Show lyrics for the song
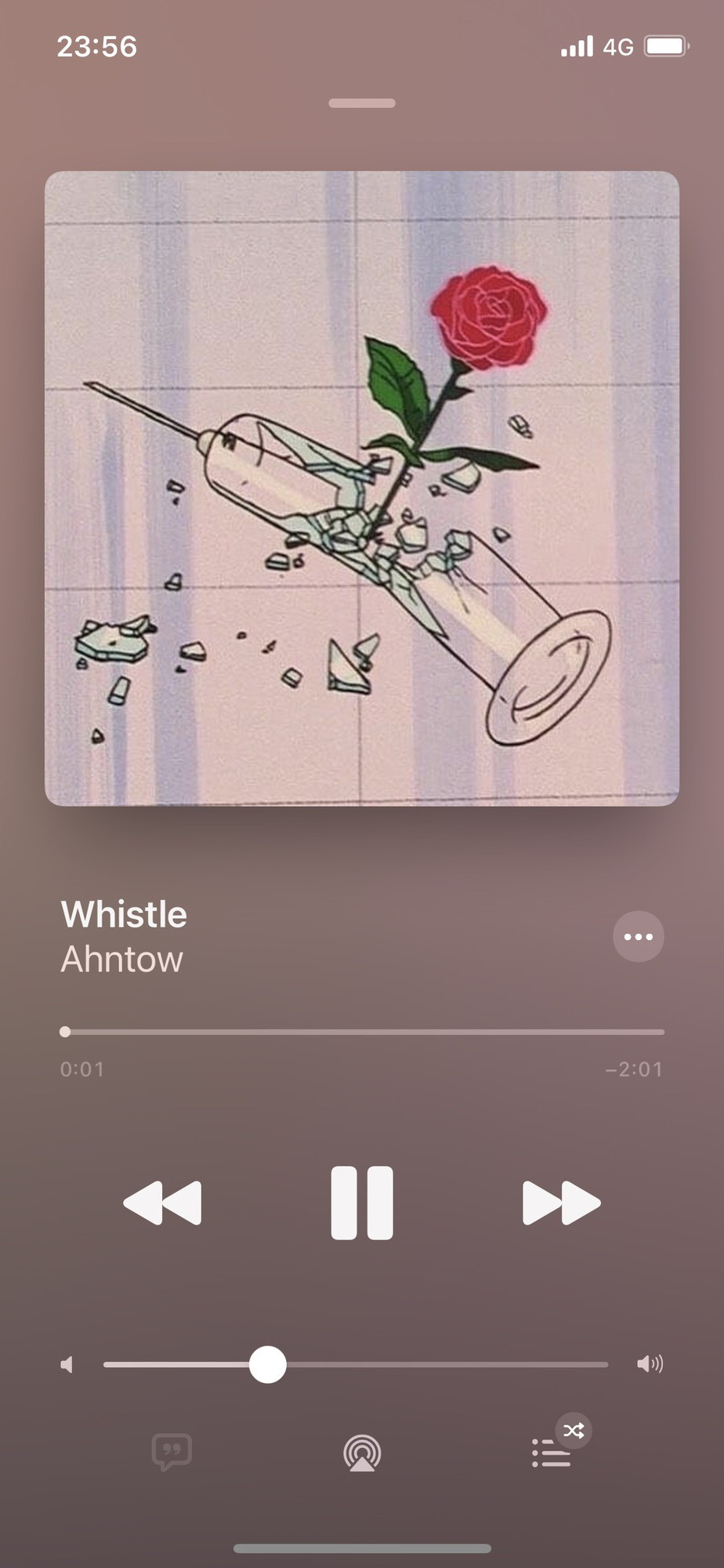The height and width of the screenshot is (1568, 724). point(172,1453)
